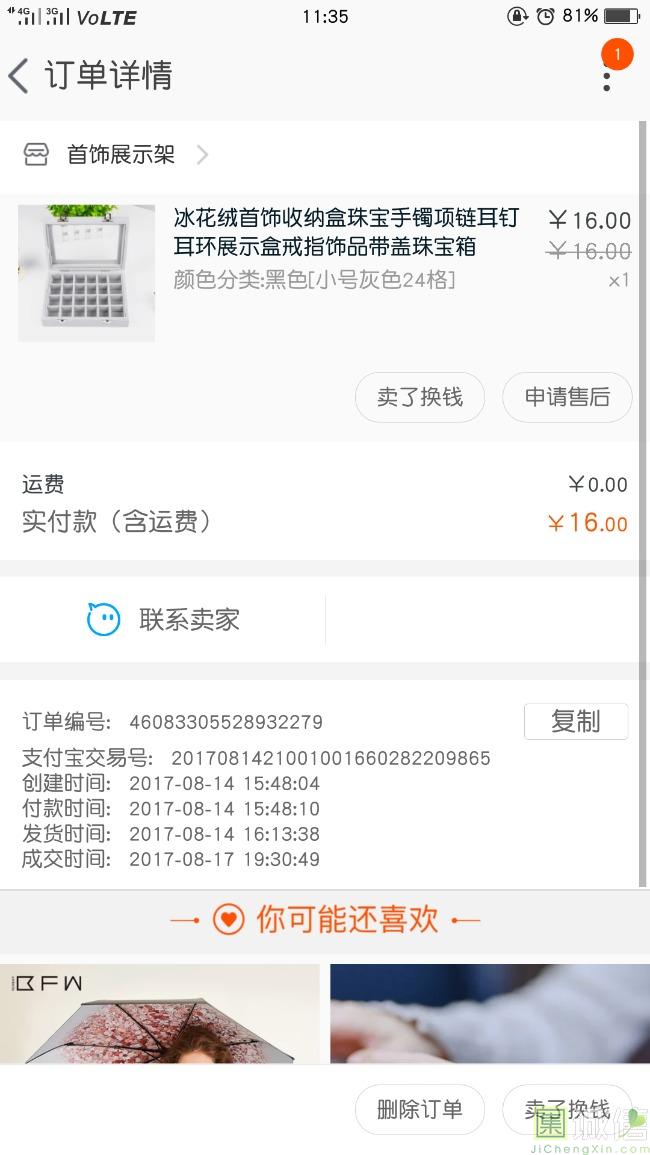This screenshot has width=650, height=1155.
Task: Tap 卖了换钱 beside 申请售后
Action: pyautogui.click(x=420, y=397)
